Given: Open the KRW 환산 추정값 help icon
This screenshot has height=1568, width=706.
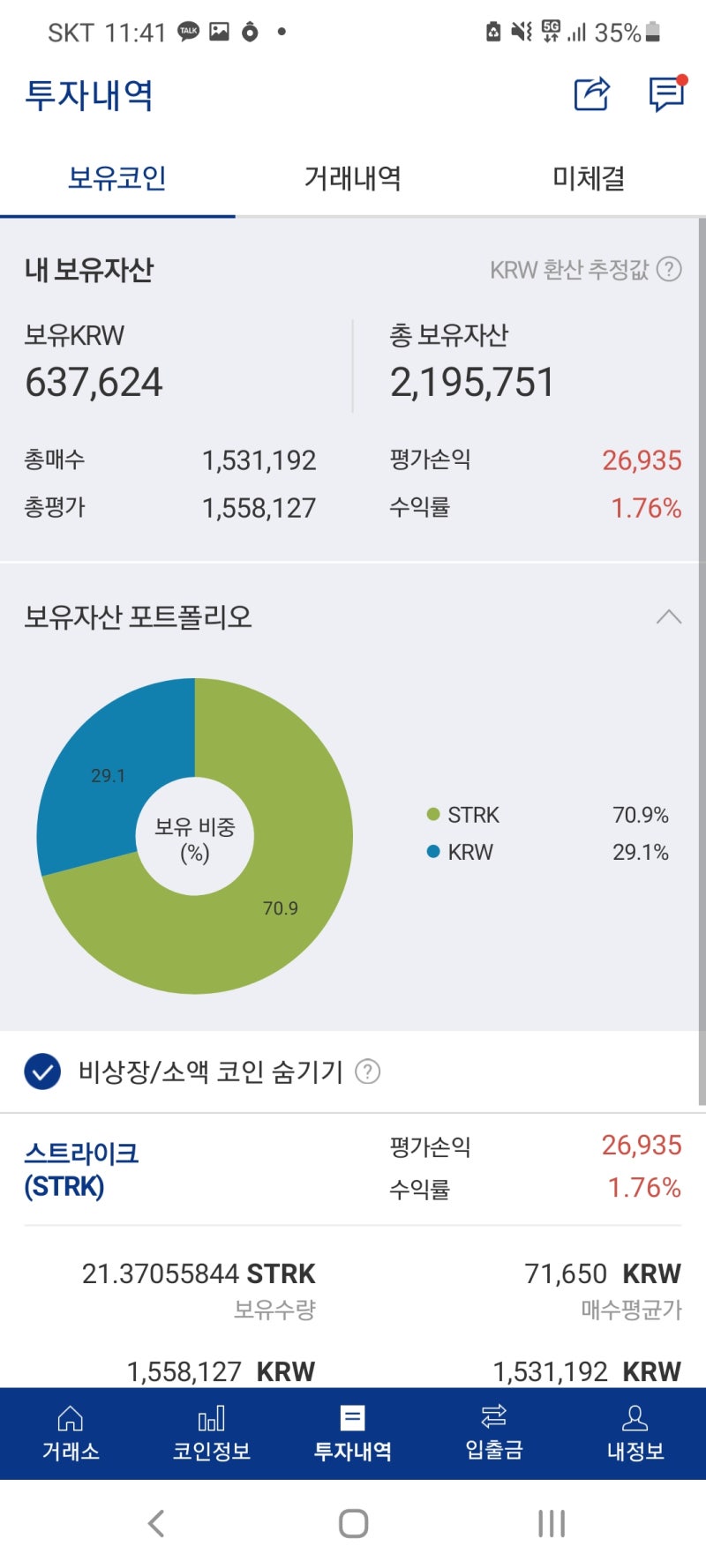Looking at the screenshot, I should coord(672,271).
